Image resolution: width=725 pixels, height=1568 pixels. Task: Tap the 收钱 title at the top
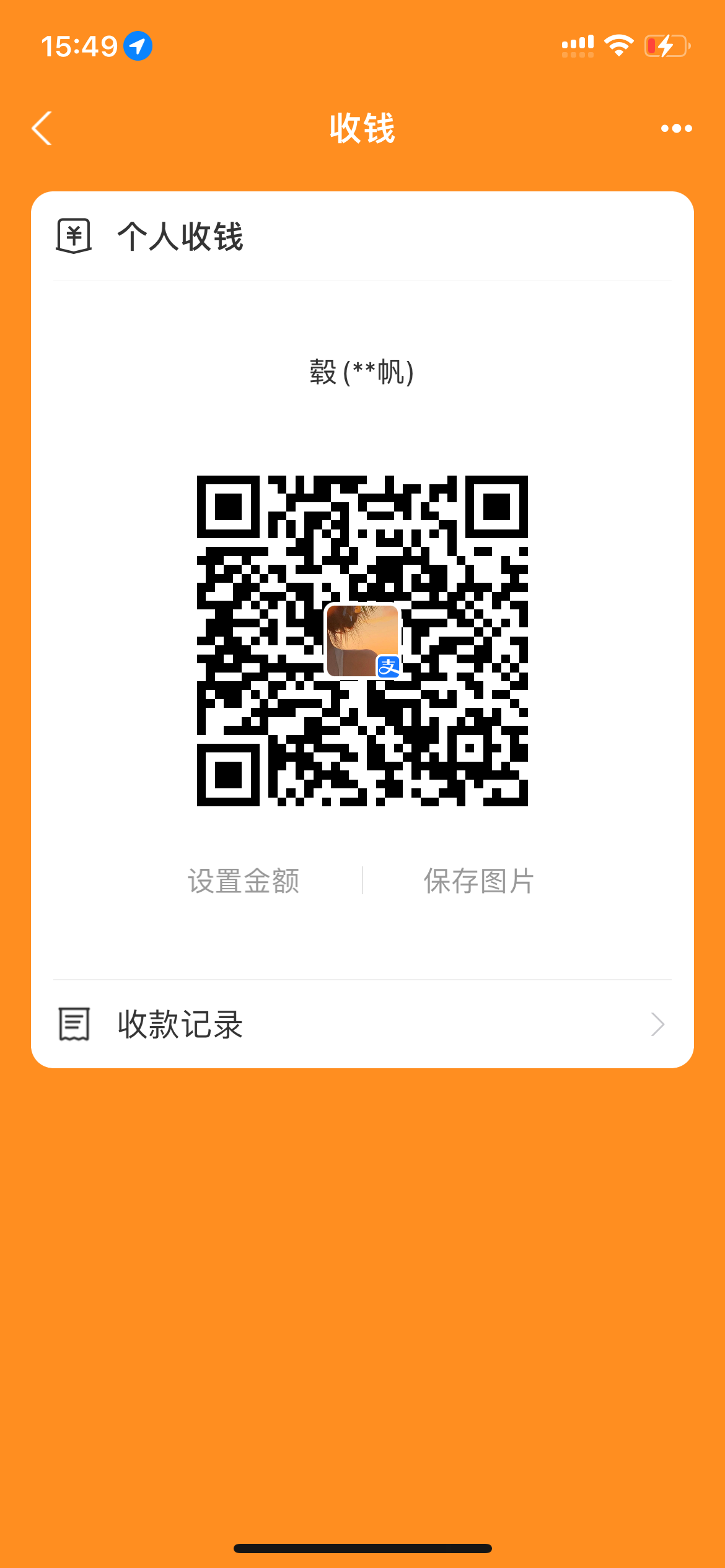[361, 128]
